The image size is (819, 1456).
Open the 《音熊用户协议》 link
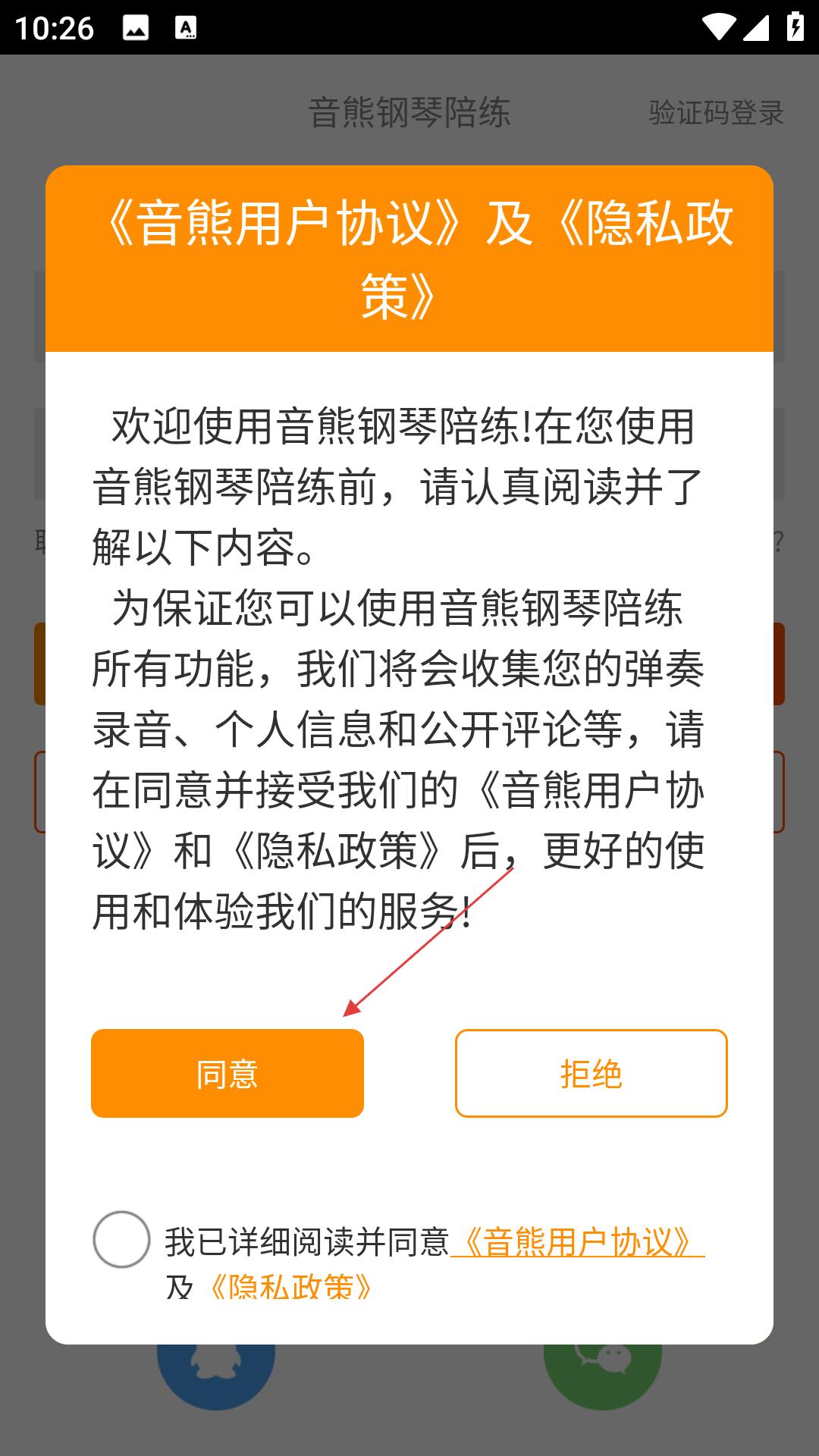tap(578, 1242)
